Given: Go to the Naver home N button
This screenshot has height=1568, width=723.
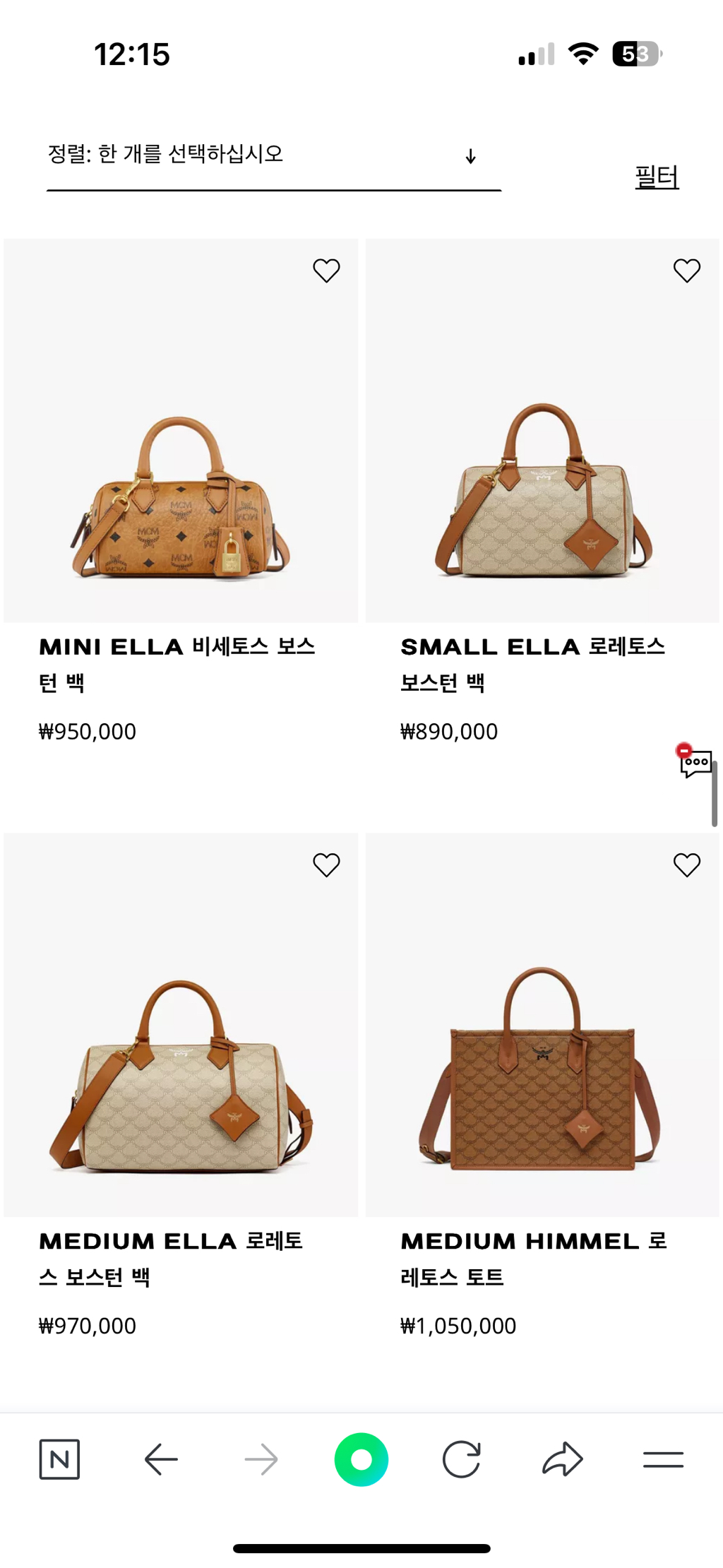Looking at the screenshot, I should (59, 1459).
